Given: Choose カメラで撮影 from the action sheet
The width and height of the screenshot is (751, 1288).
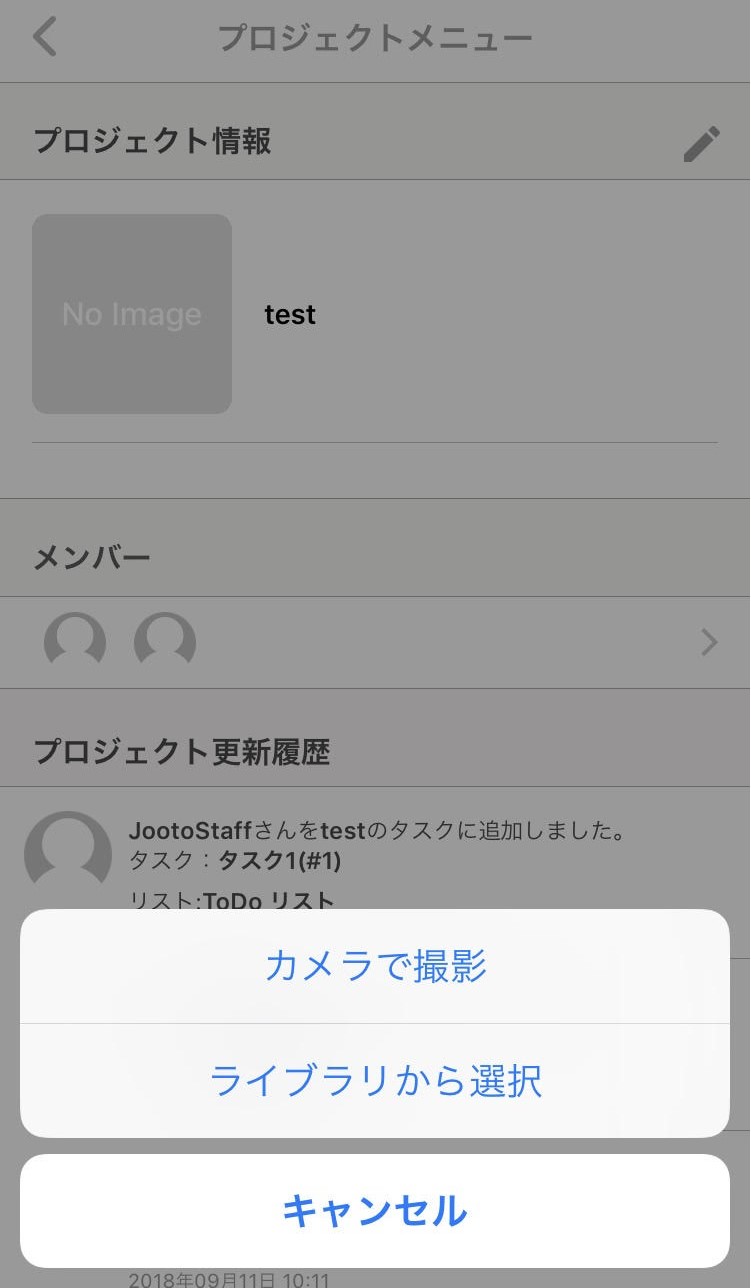Looking at the screenshot, I should (x=375, y=965).
